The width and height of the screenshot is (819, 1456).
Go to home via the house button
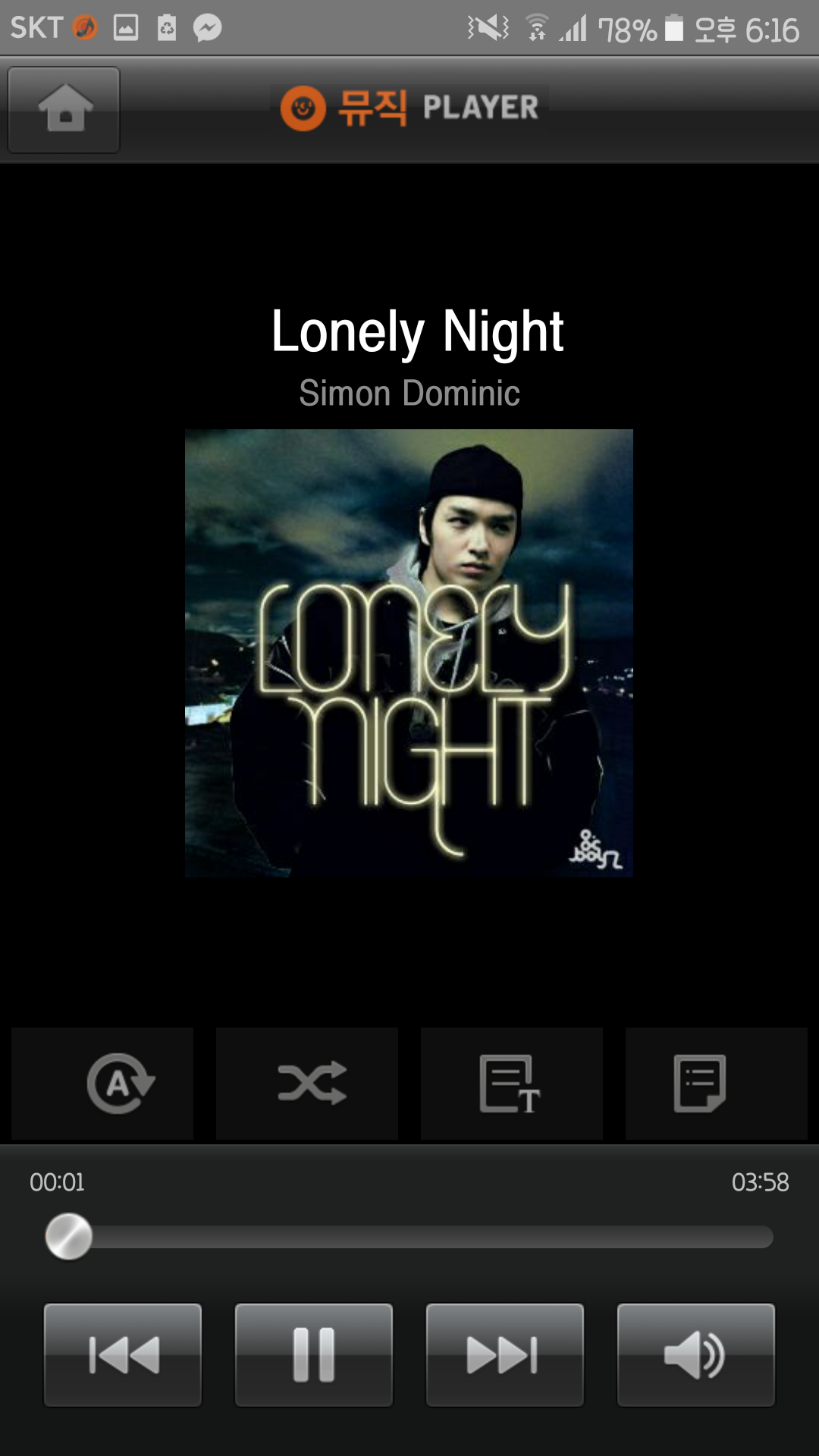tap(64, 110)
